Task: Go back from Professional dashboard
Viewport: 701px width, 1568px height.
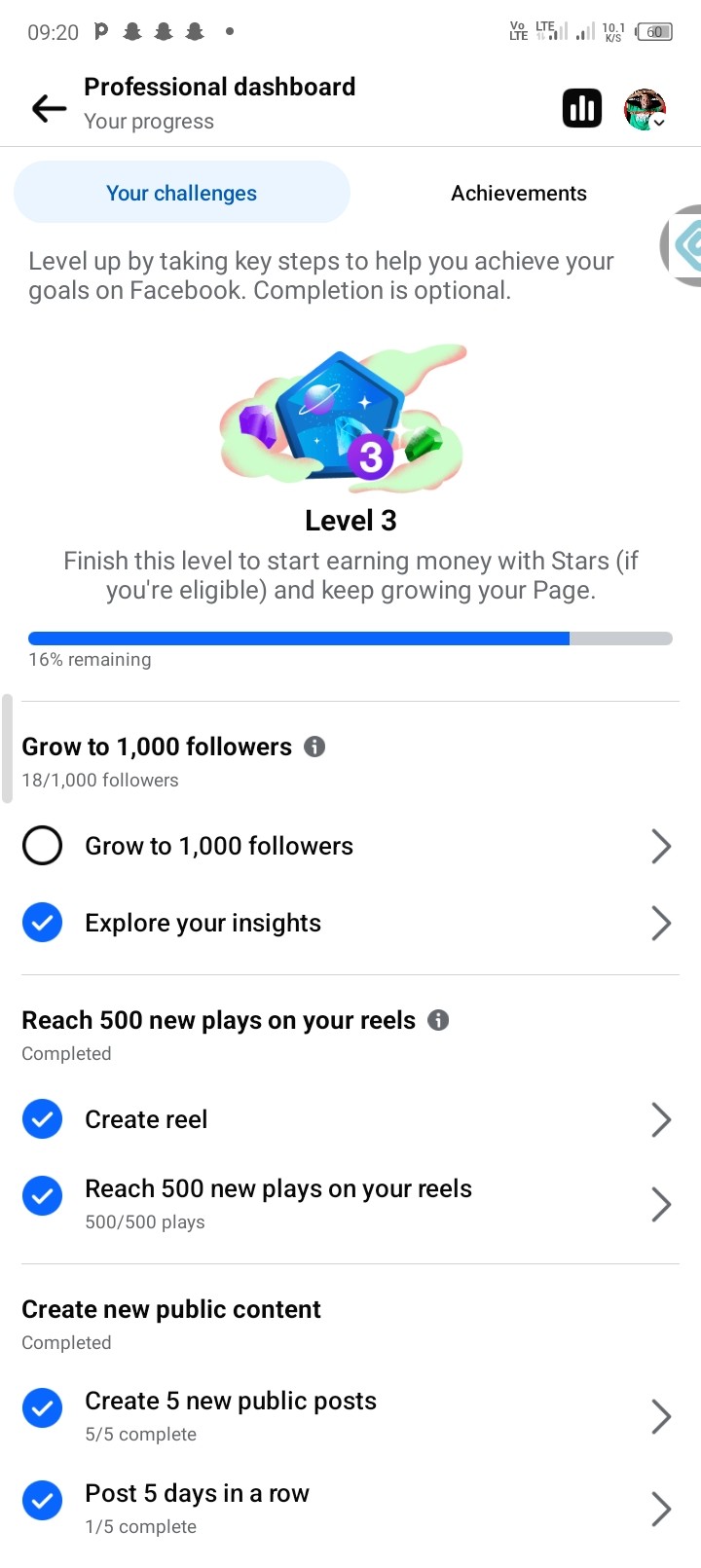Action: (49, 108)
